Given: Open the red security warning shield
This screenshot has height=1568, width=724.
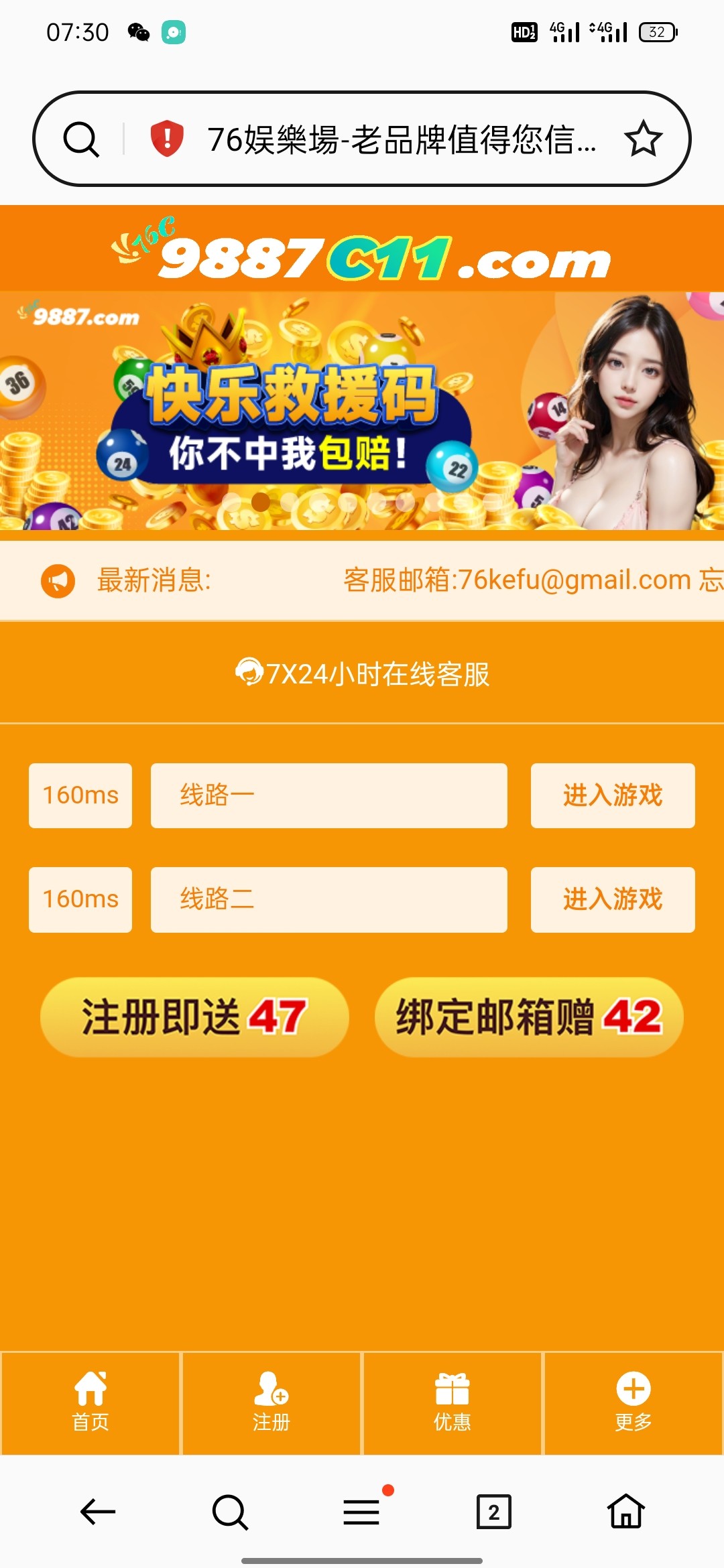Looking at the screenshot, I should 166,139.
